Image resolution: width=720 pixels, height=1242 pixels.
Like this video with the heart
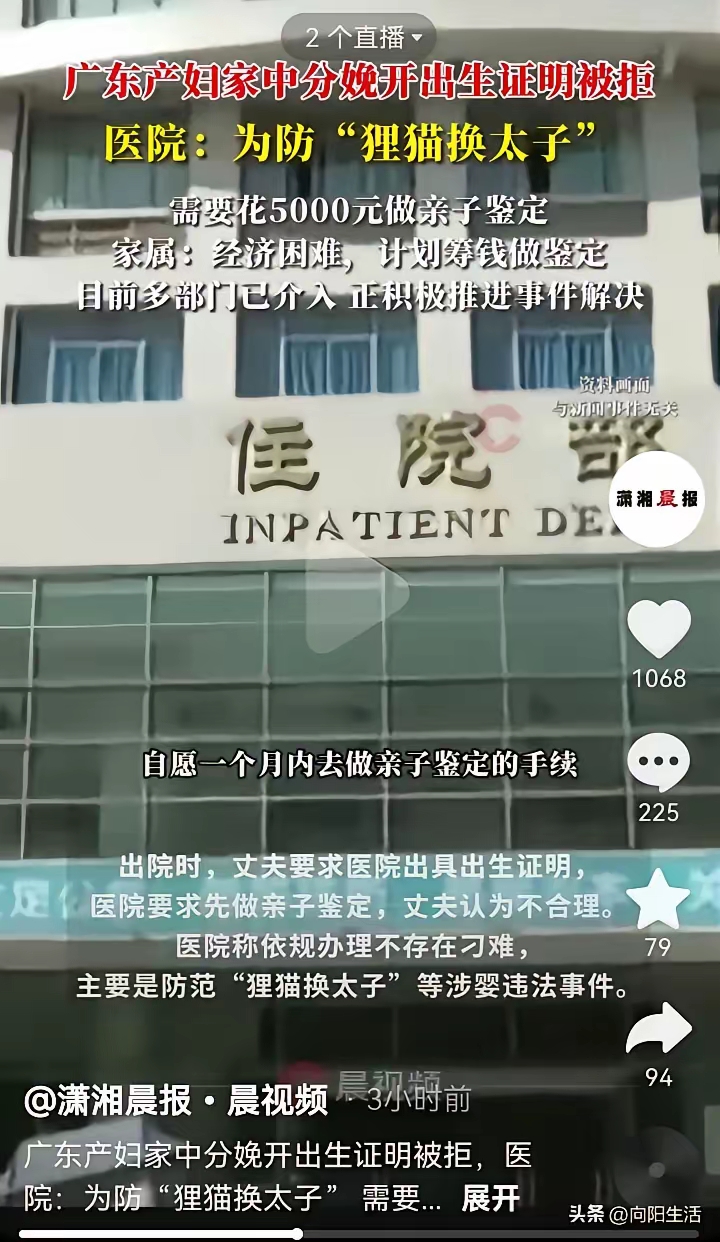click(659, 629)
